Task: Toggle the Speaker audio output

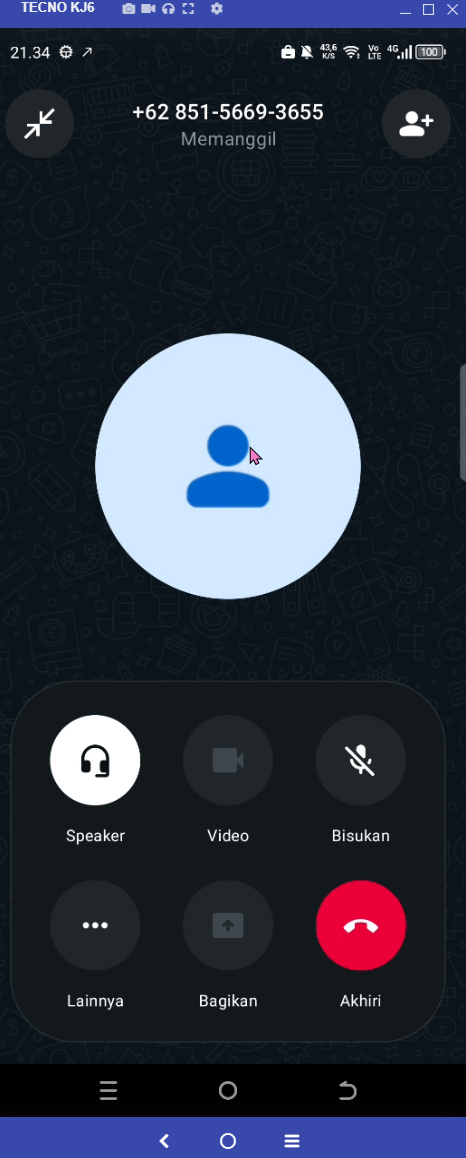Action: click(95, 760)
